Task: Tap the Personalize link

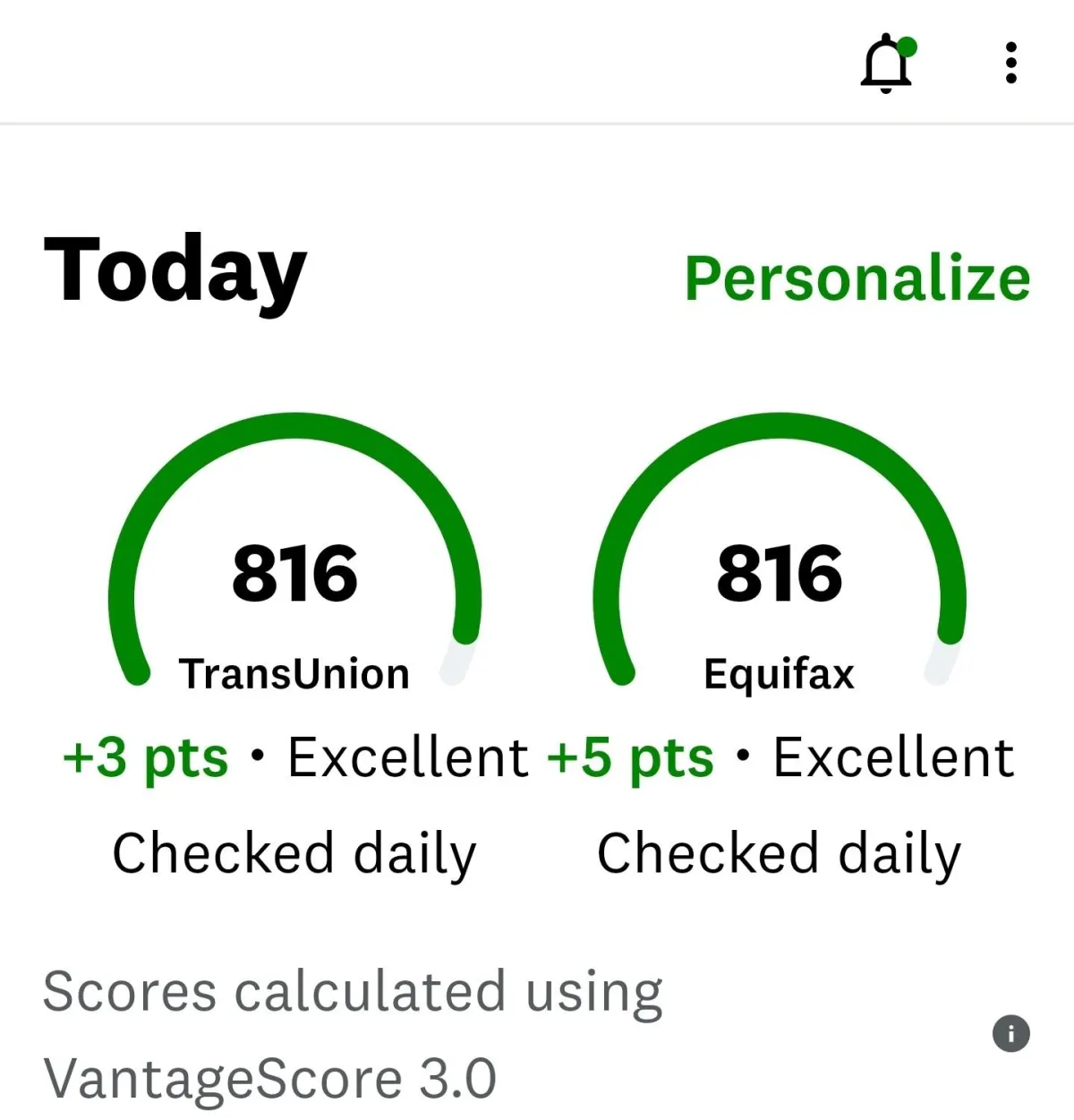Action: (857, 278)
